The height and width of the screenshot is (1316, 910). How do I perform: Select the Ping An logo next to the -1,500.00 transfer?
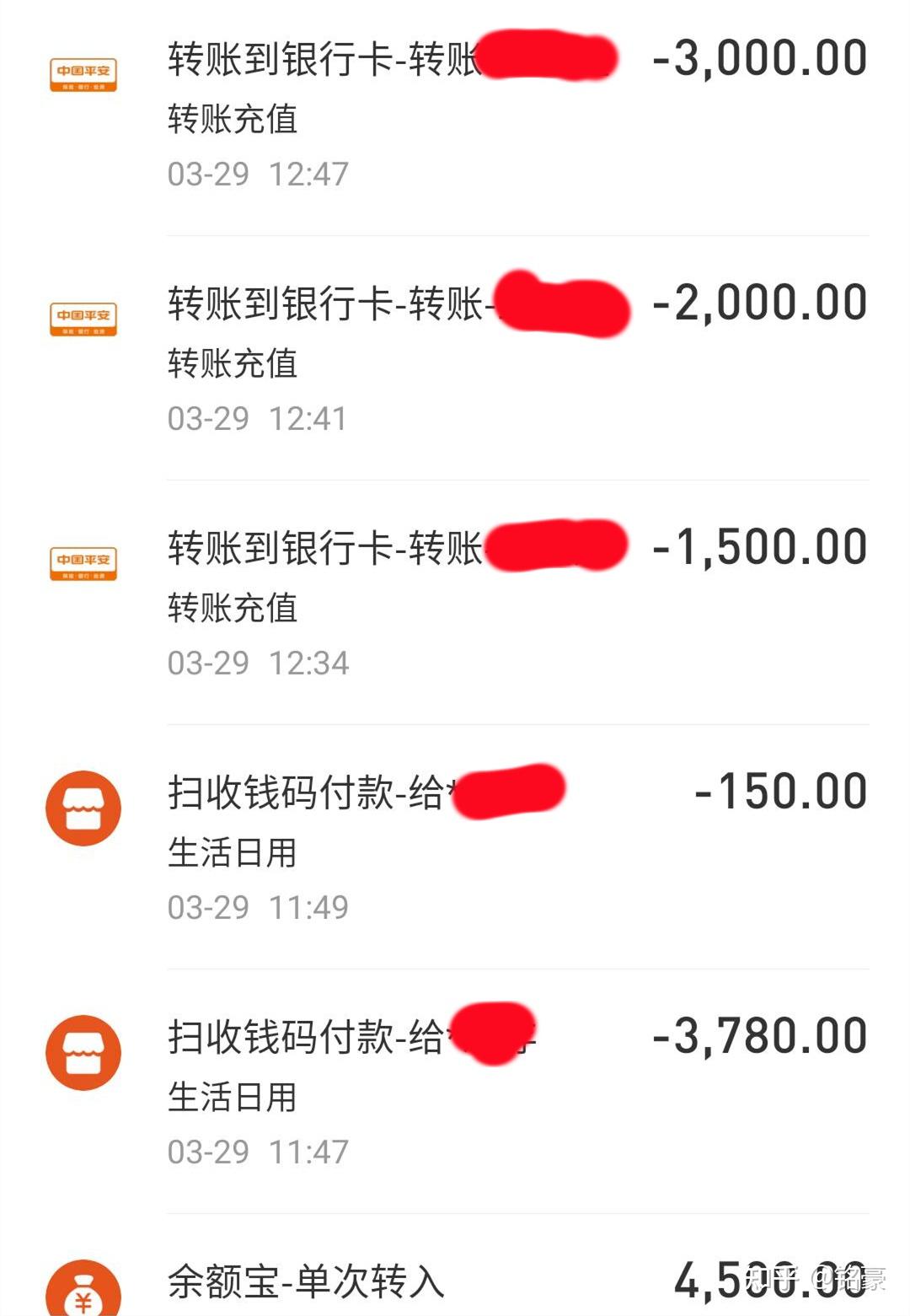point(83,559)
